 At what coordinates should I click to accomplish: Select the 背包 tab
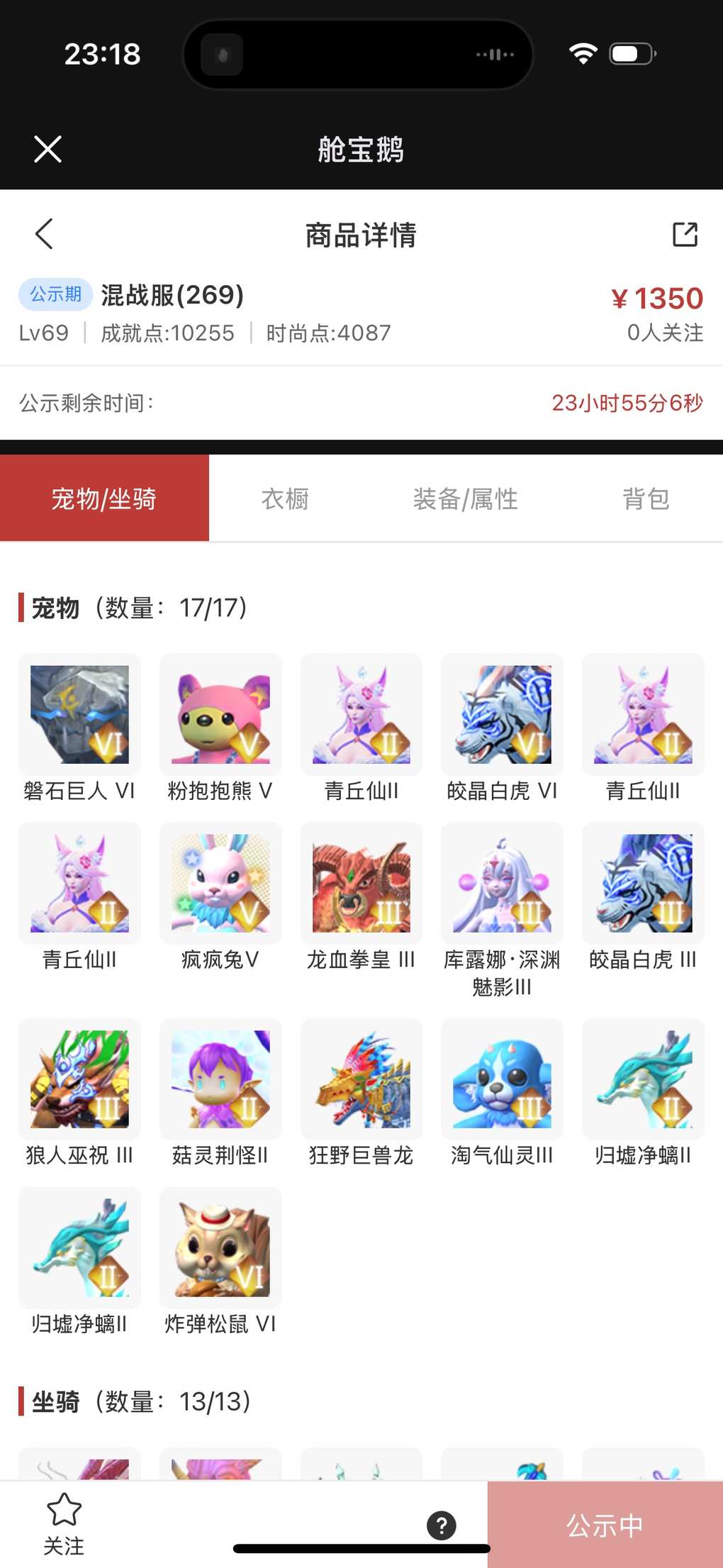point(645,499)
